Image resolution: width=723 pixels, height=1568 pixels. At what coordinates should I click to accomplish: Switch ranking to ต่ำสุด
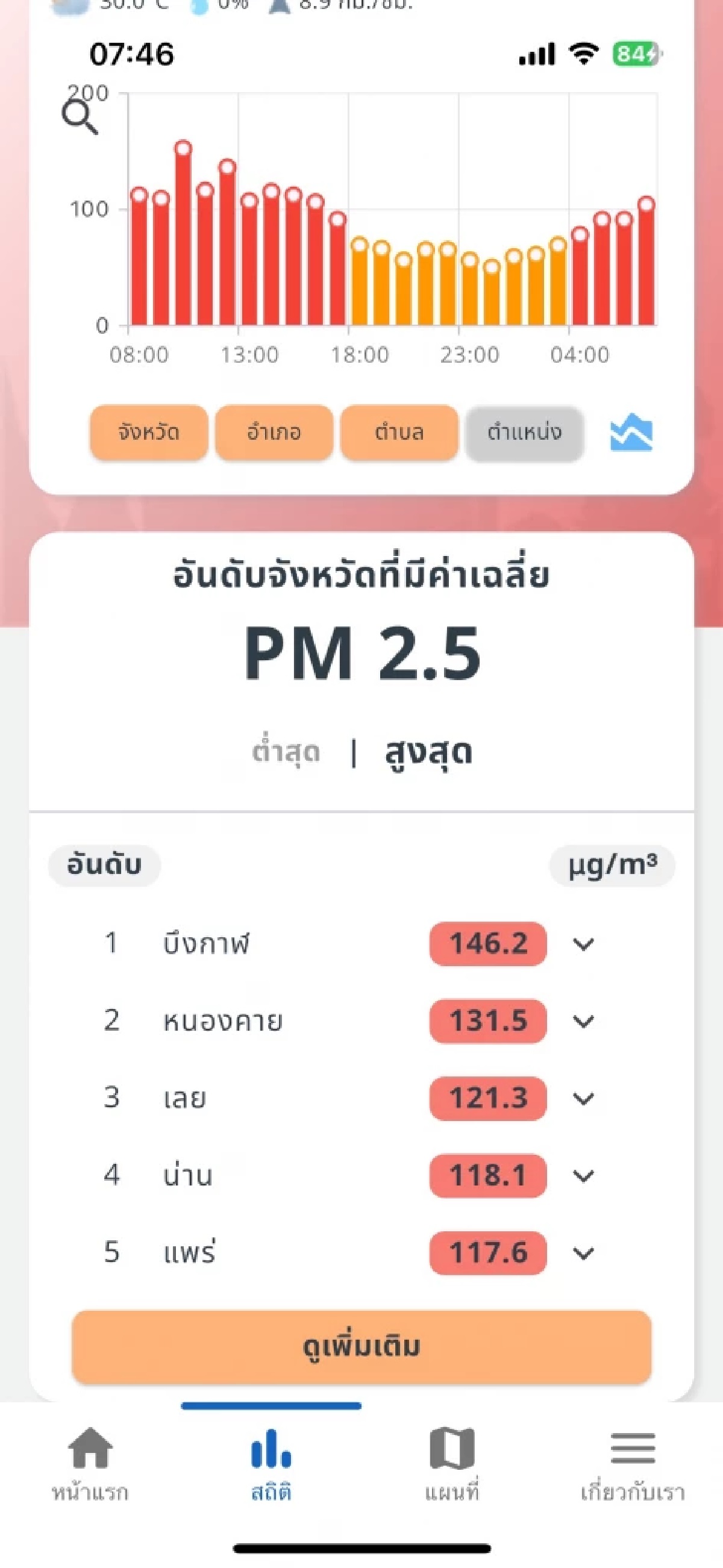coord(286,752)
